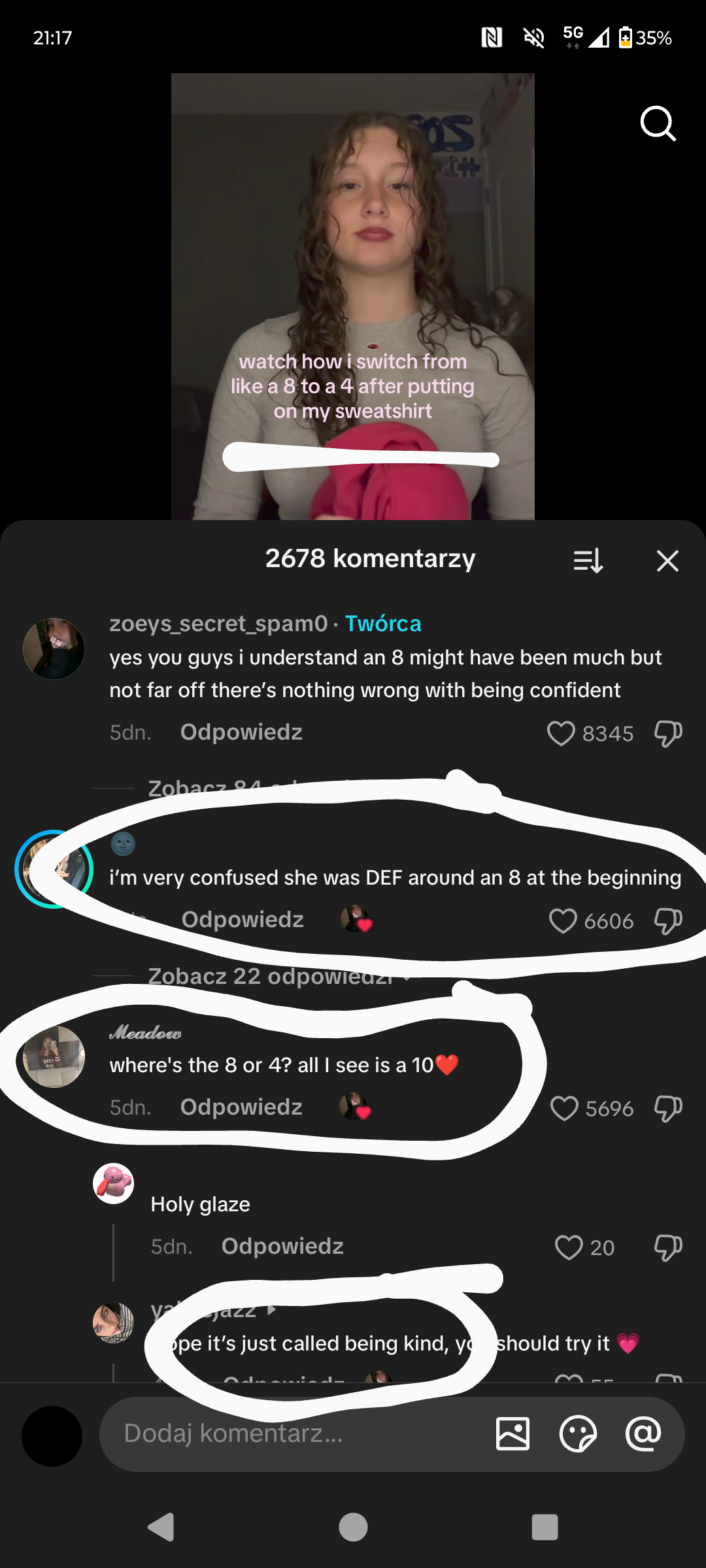
Task: Attach an image to the comment
Action: (513, 1433)
